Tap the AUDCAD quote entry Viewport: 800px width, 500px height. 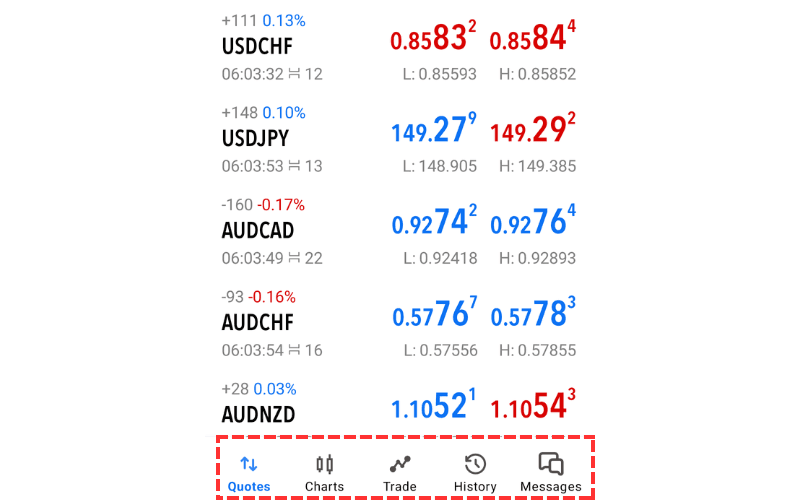(258, 230)
